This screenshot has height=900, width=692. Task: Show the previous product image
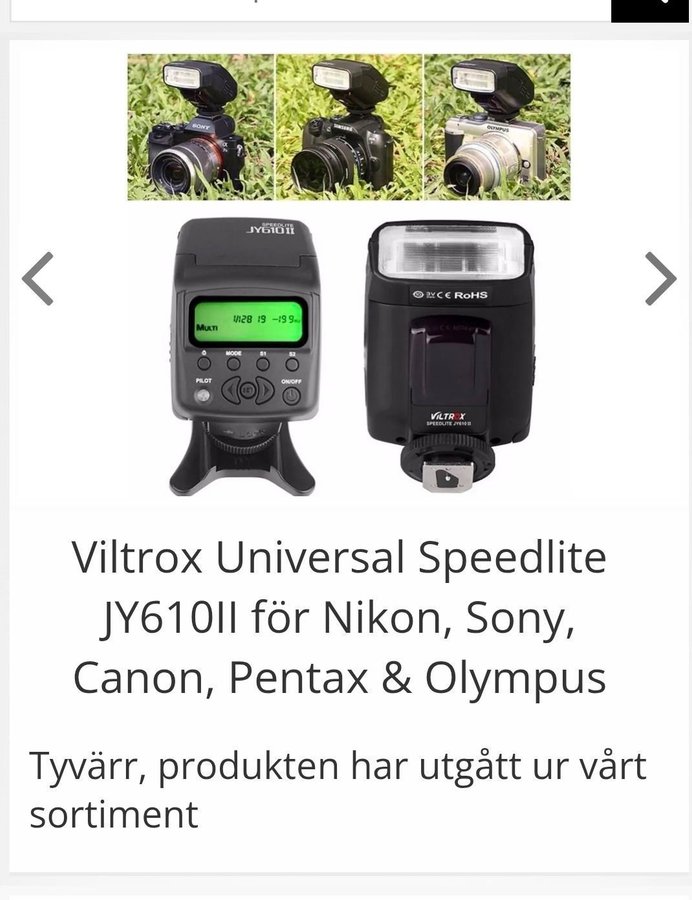tap(38, 278)
